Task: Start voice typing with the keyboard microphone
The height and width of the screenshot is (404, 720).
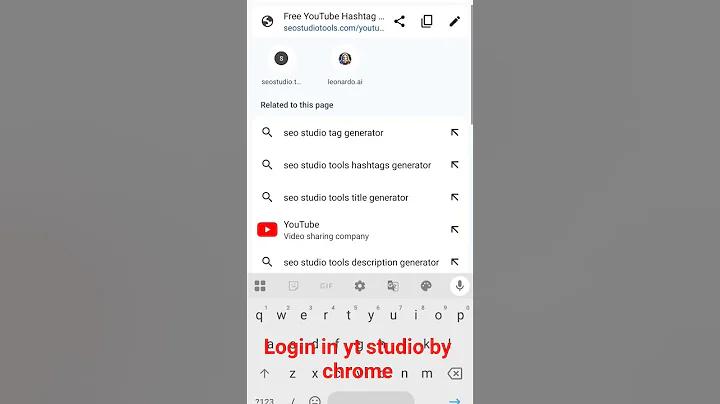Action: click(x=459, y=286)
